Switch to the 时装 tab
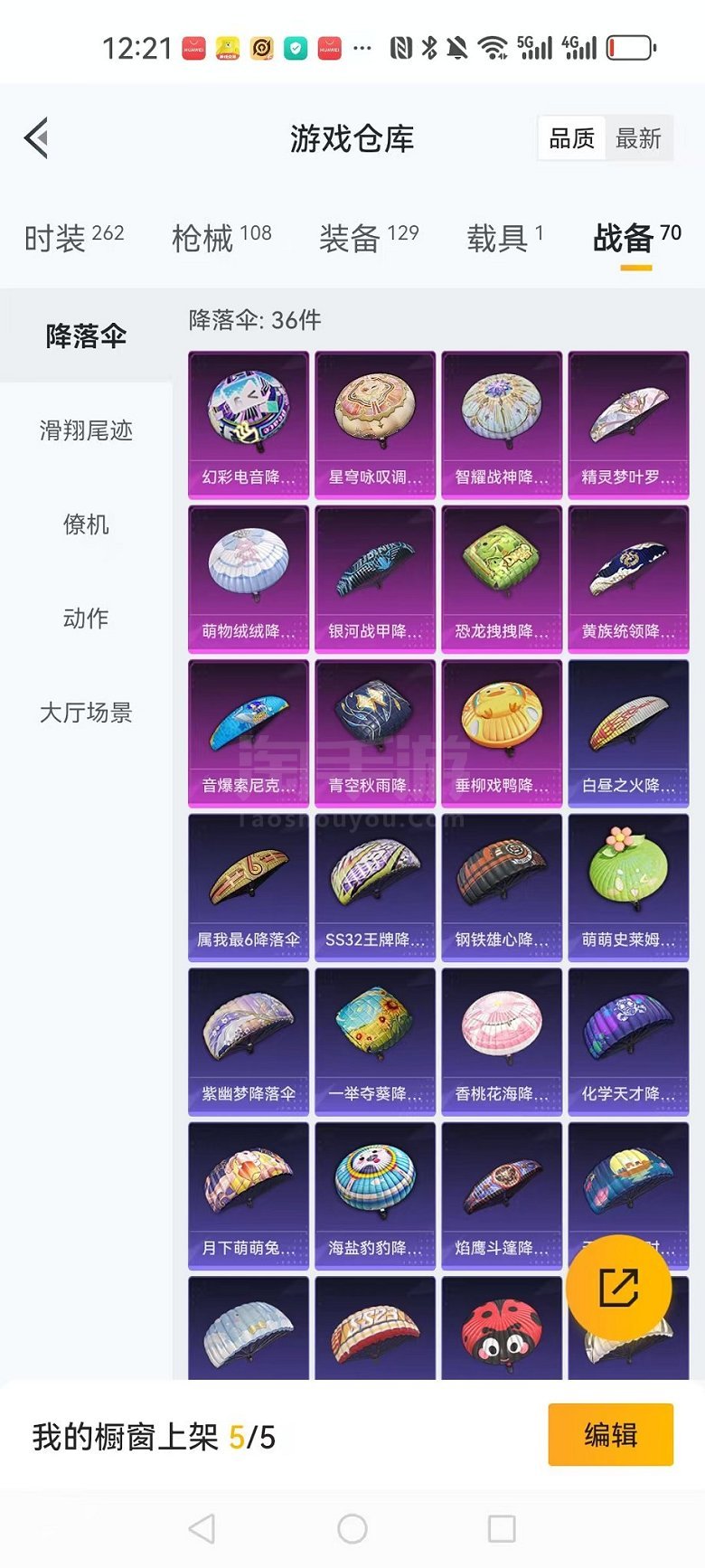 (73, 238)
